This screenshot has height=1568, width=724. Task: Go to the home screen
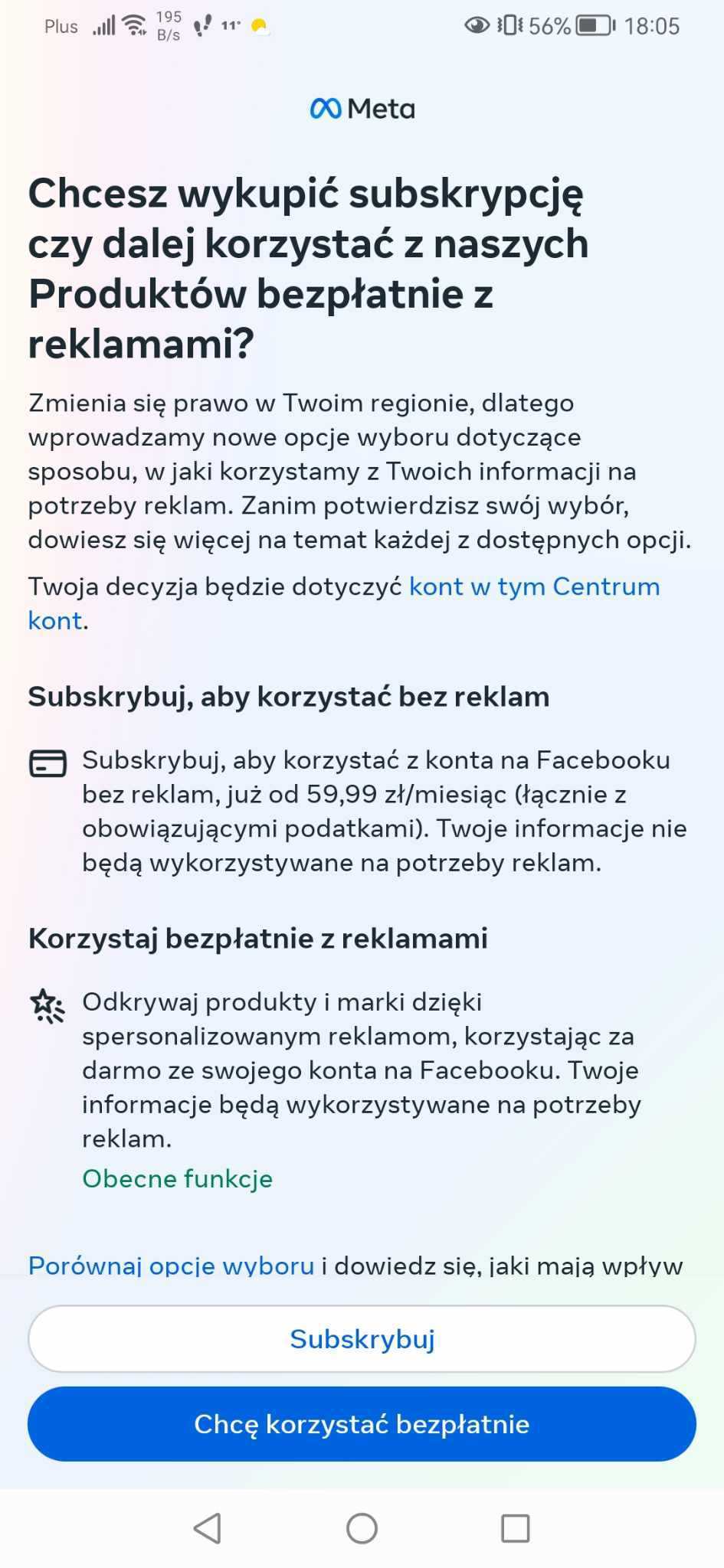click(x=362, y=1528)
